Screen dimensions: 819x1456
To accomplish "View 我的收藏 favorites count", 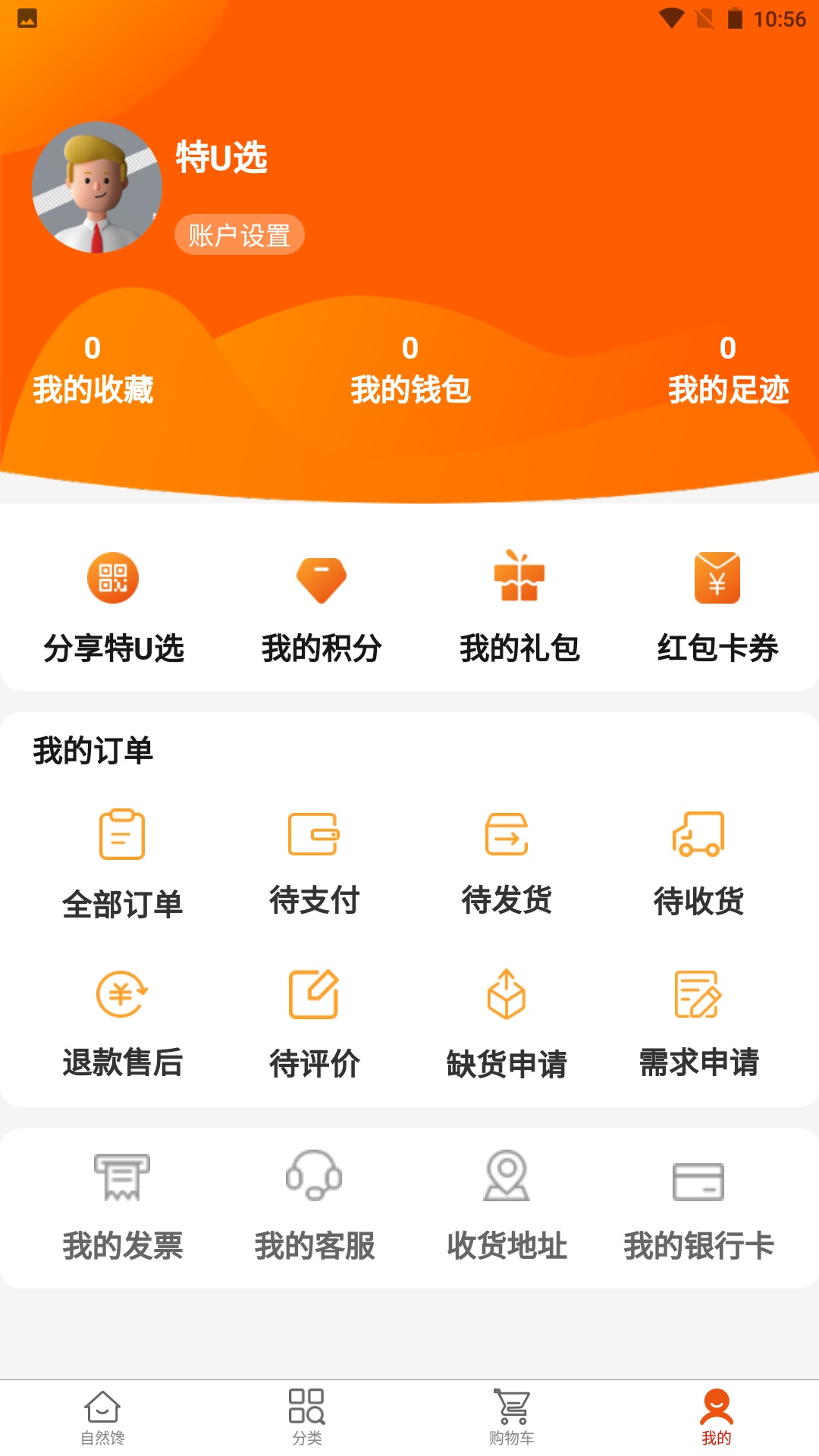I will (93, 371).
